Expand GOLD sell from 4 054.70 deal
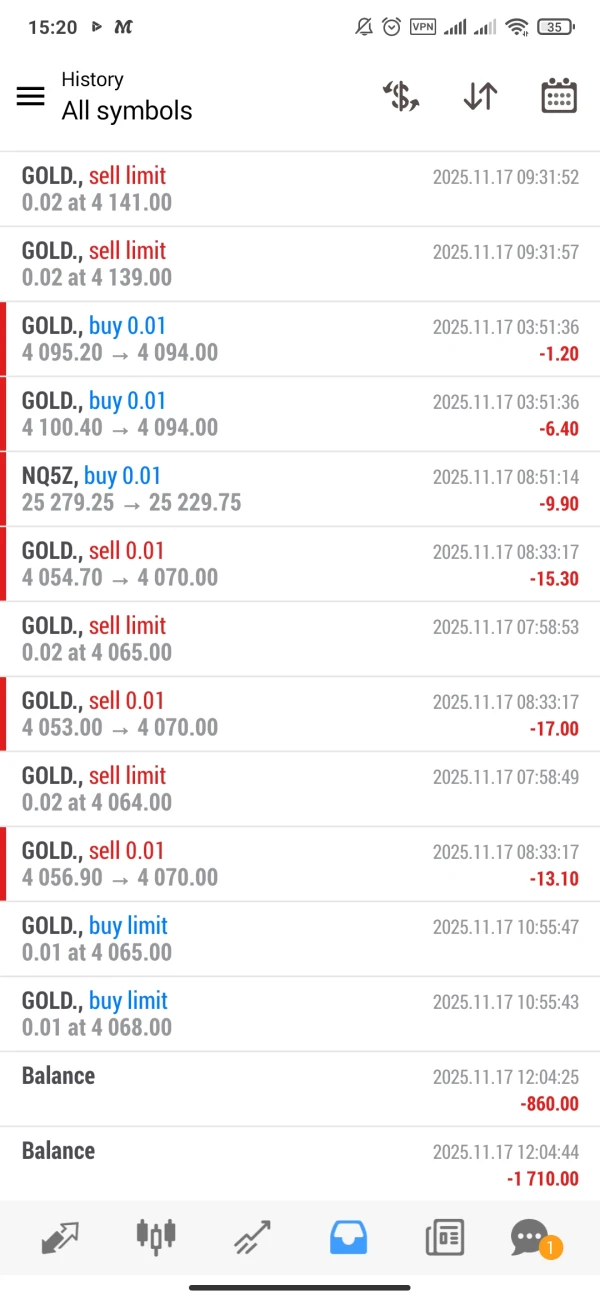The width and height of the screenshot is (600, 1300). pyautogui.click(x=300, y=564)
